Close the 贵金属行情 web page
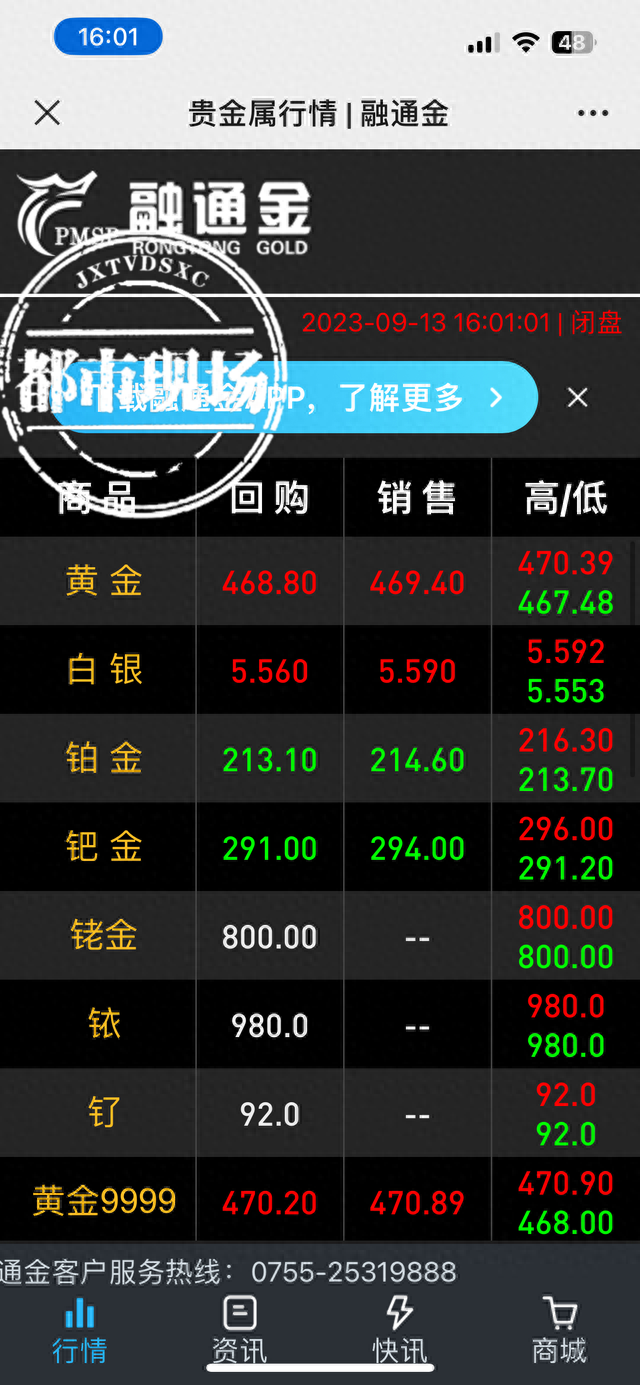 (47, 113)
